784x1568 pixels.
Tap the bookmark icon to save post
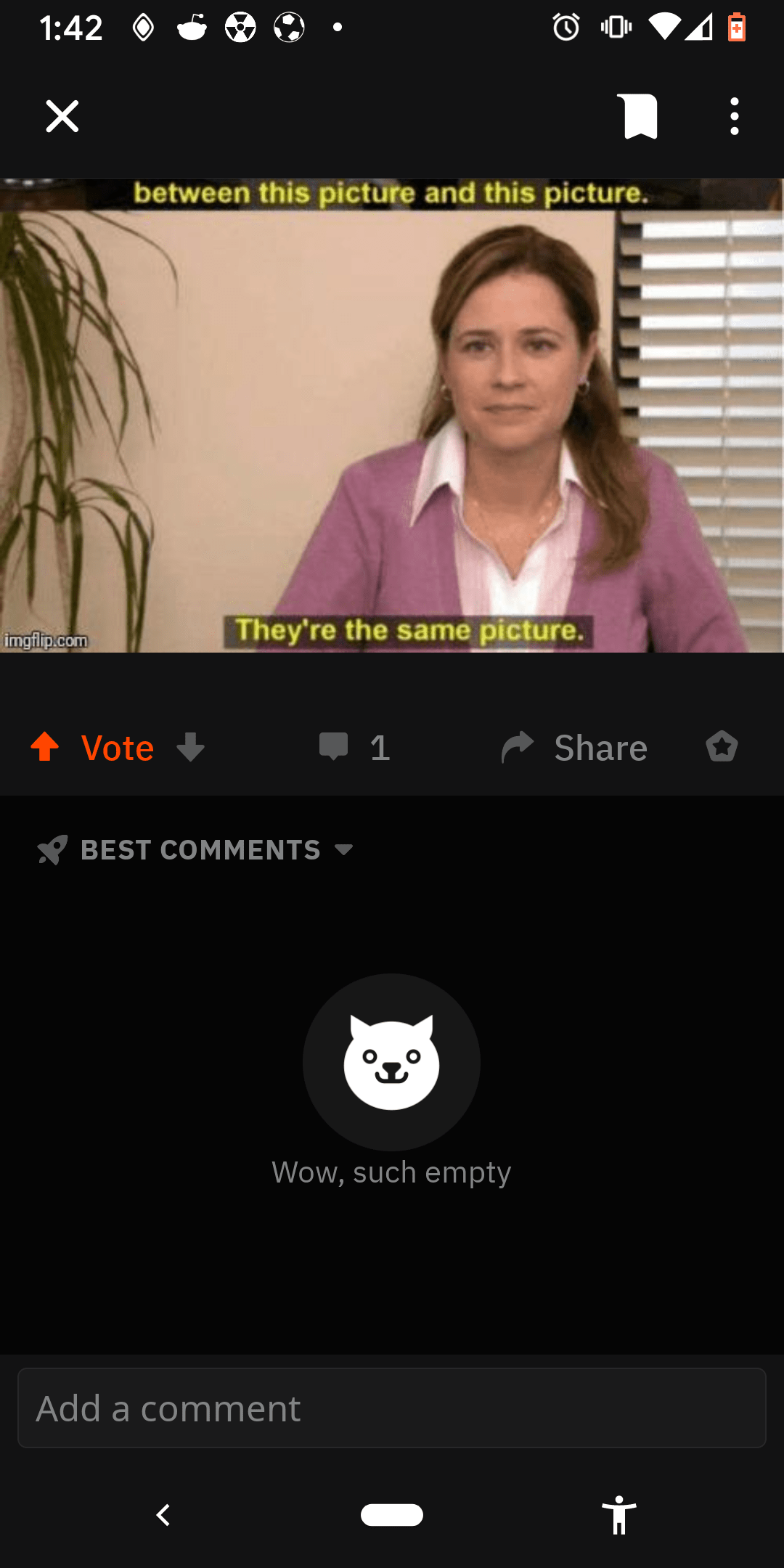640,116
